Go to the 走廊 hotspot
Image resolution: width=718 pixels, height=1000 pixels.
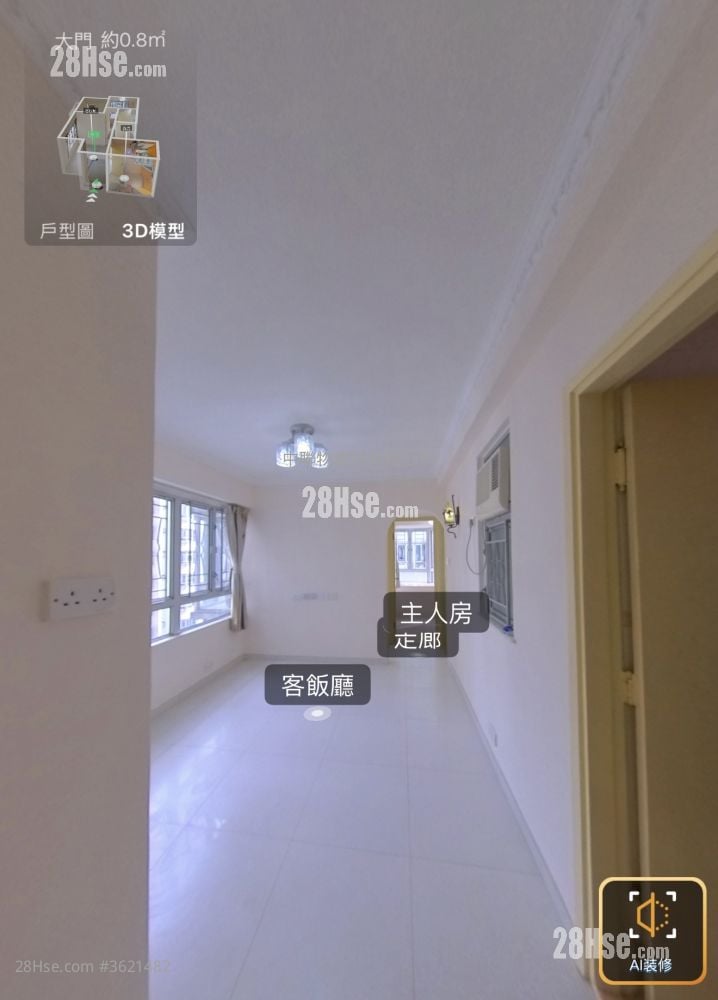tap(415, 642)
